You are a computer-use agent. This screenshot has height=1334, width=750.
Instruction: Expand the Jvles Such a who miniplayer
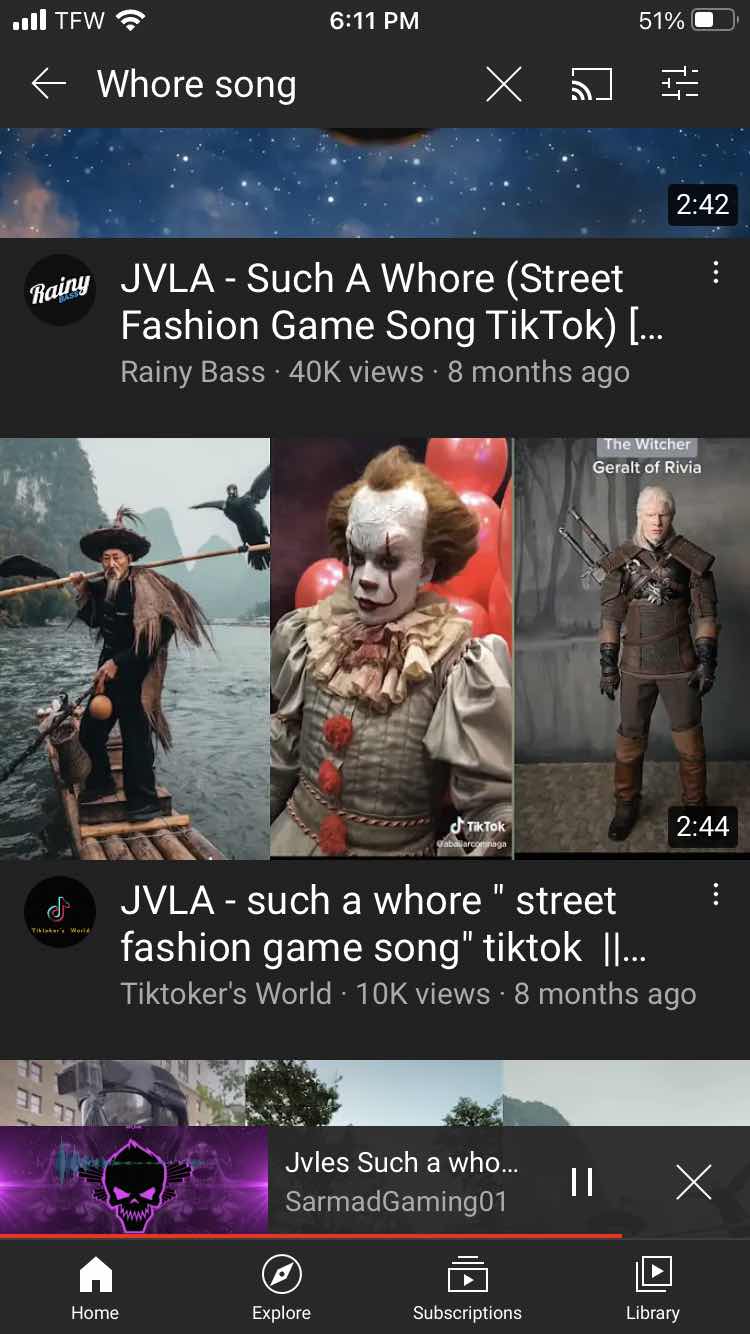pyautogui.click(x=400, y=1181)
